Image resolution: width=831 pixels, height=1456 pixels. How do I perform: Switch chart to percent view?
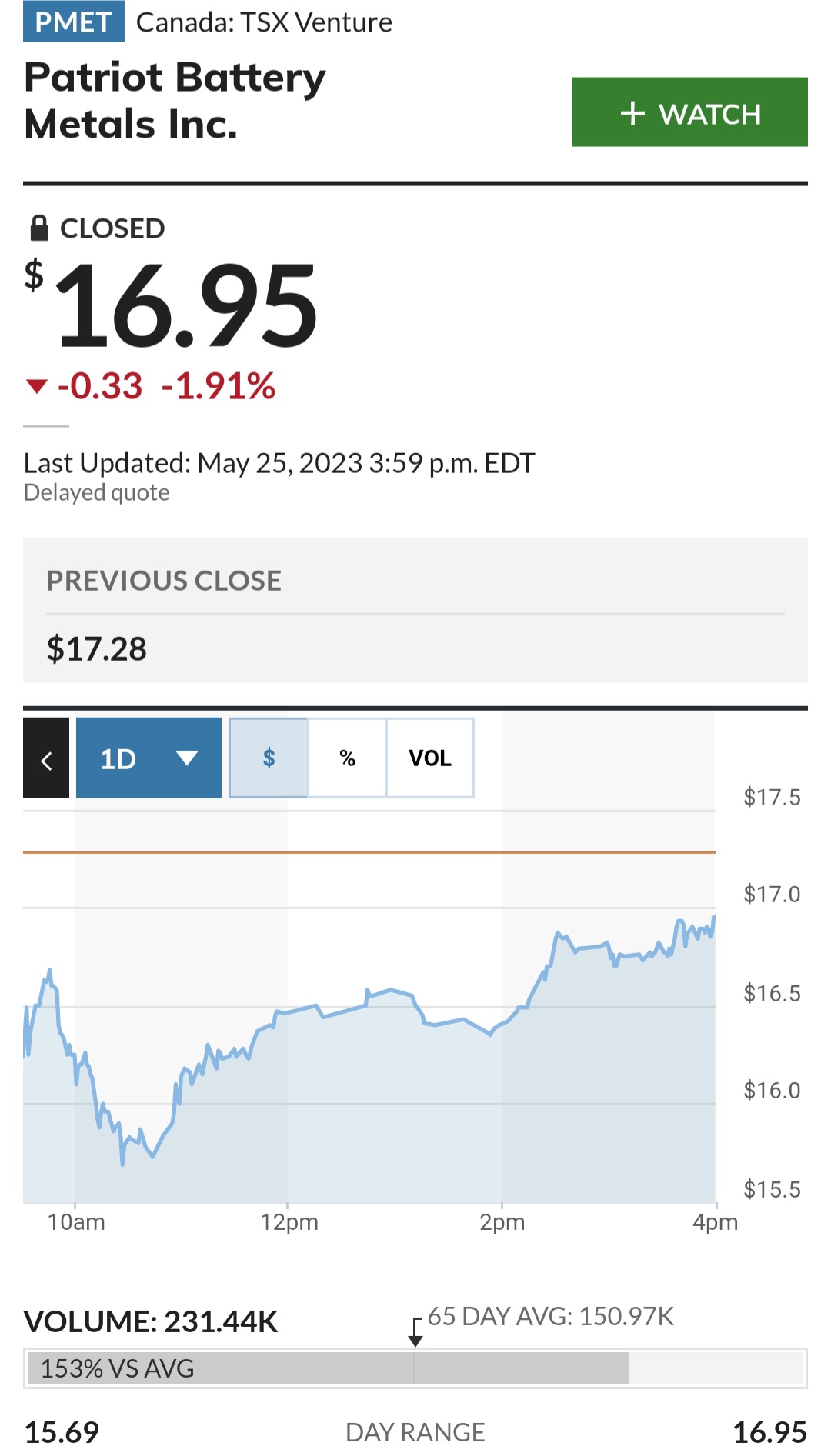[x=348, y=758]
